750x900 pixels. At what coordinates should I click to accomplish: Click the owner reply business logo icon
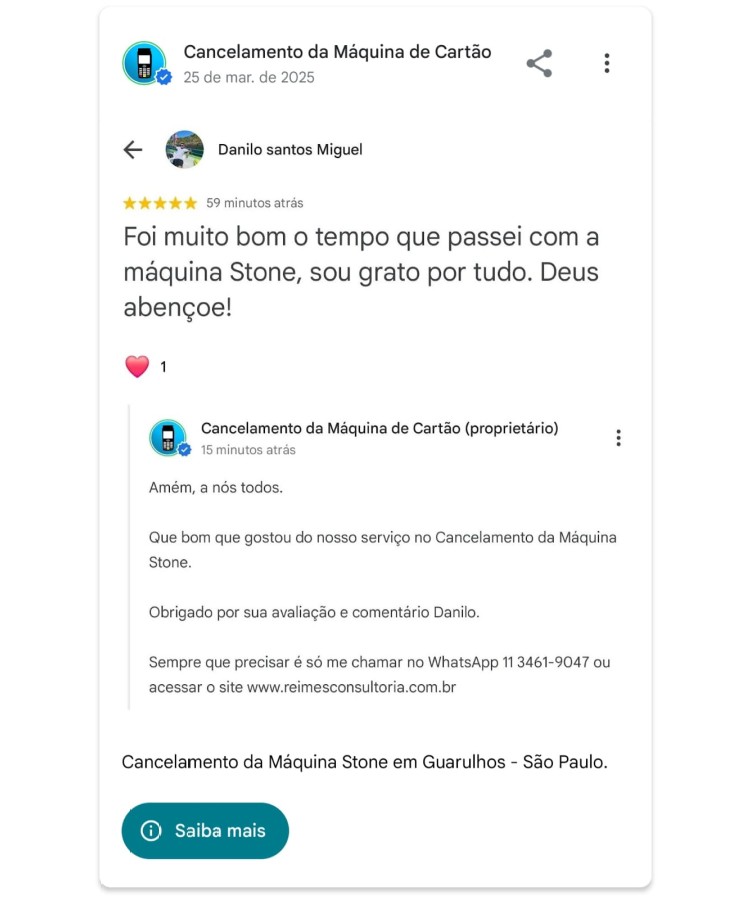tap(166, 437)
